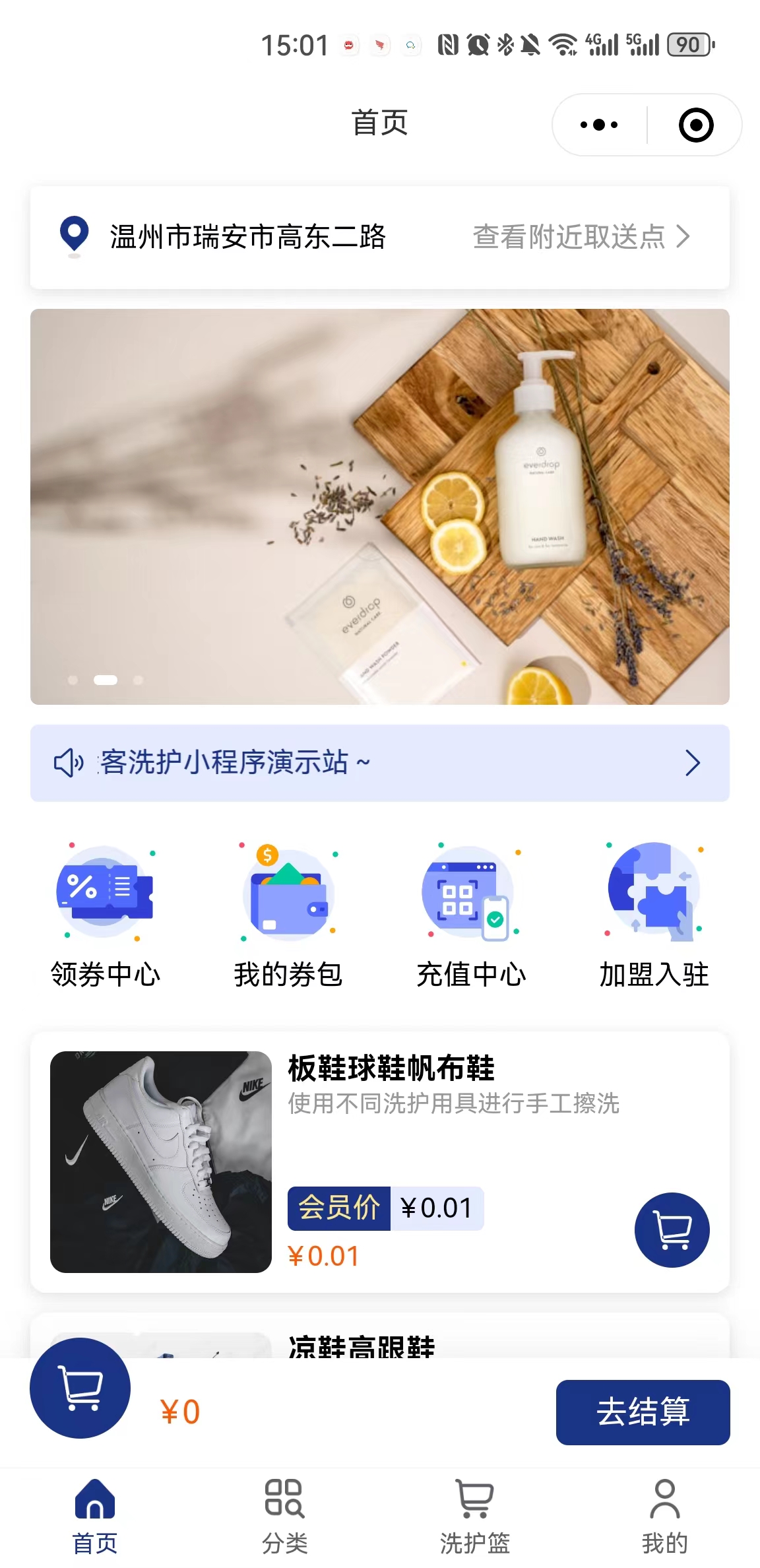Switch to the 我的 tab

(x=665, y=1518)
